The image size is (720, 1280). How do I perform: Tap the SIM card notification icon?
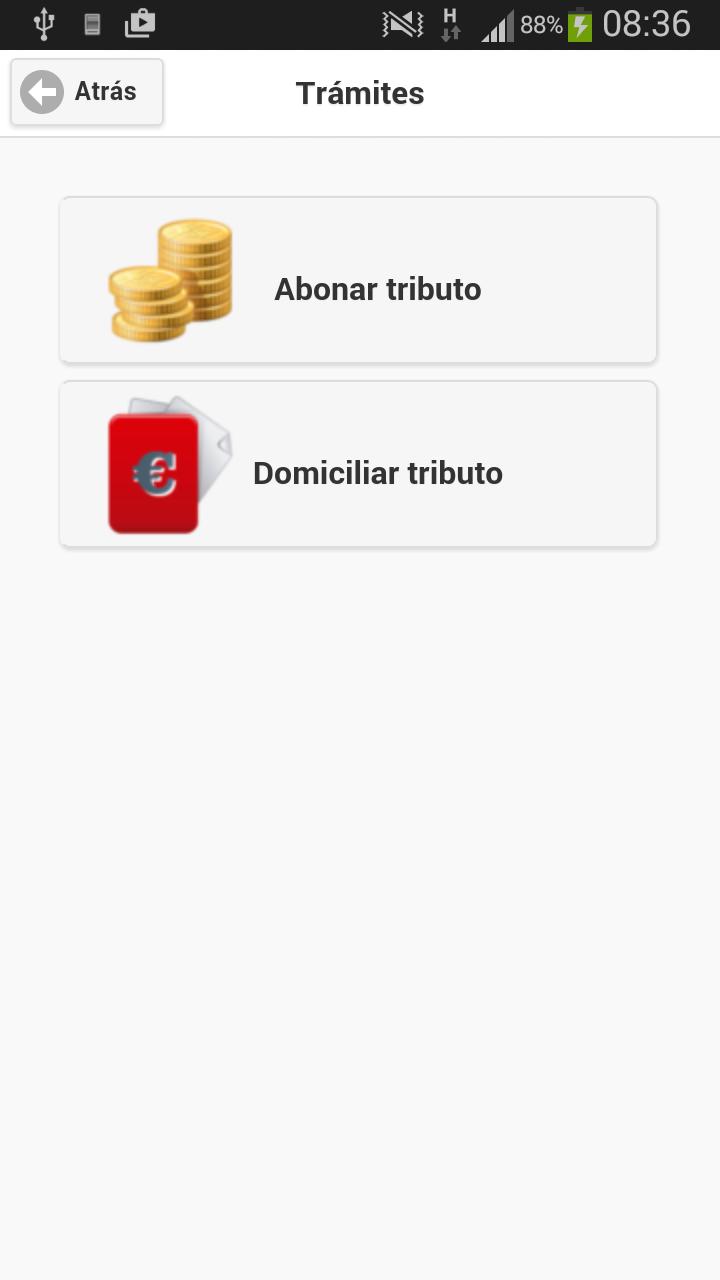(92, 23)
